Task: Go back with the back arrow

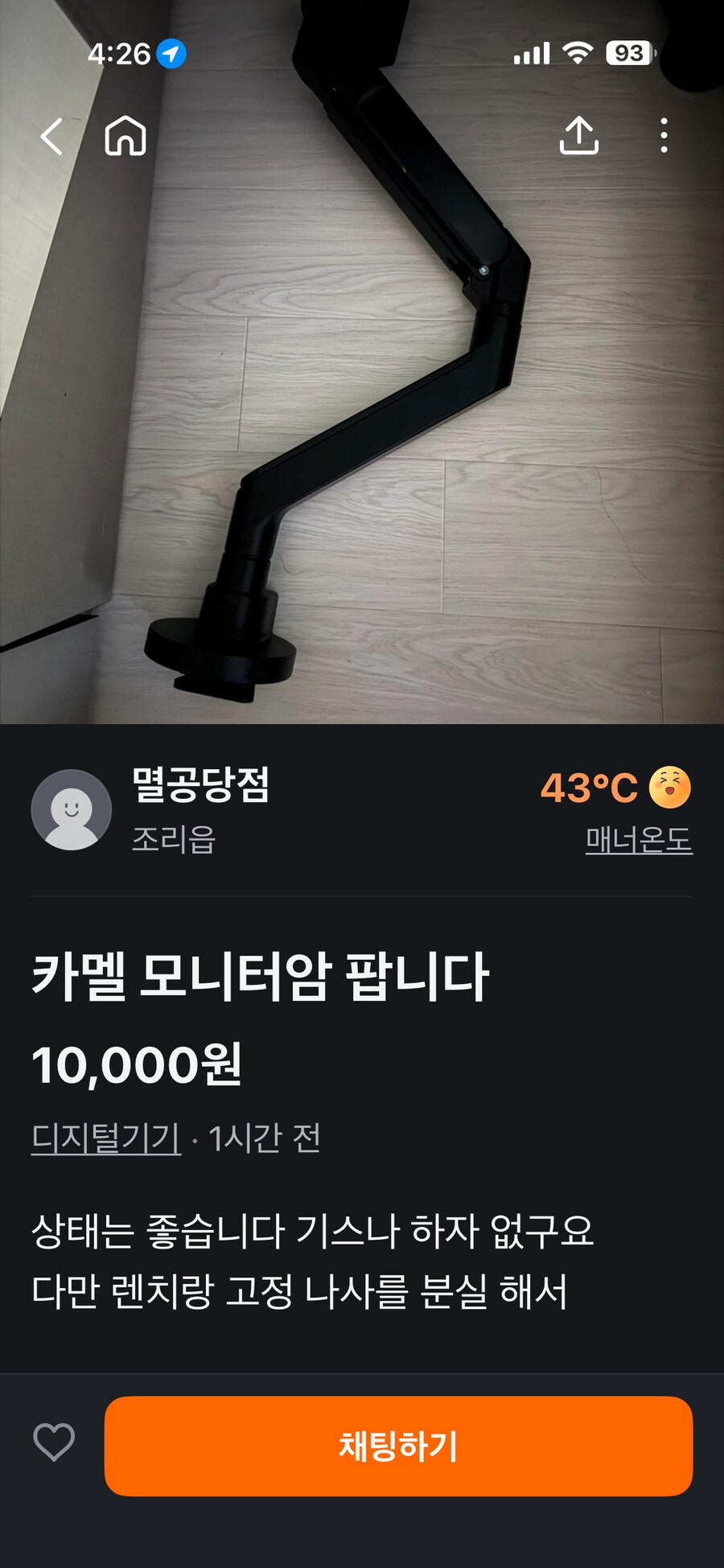Action: coord(51,137)
